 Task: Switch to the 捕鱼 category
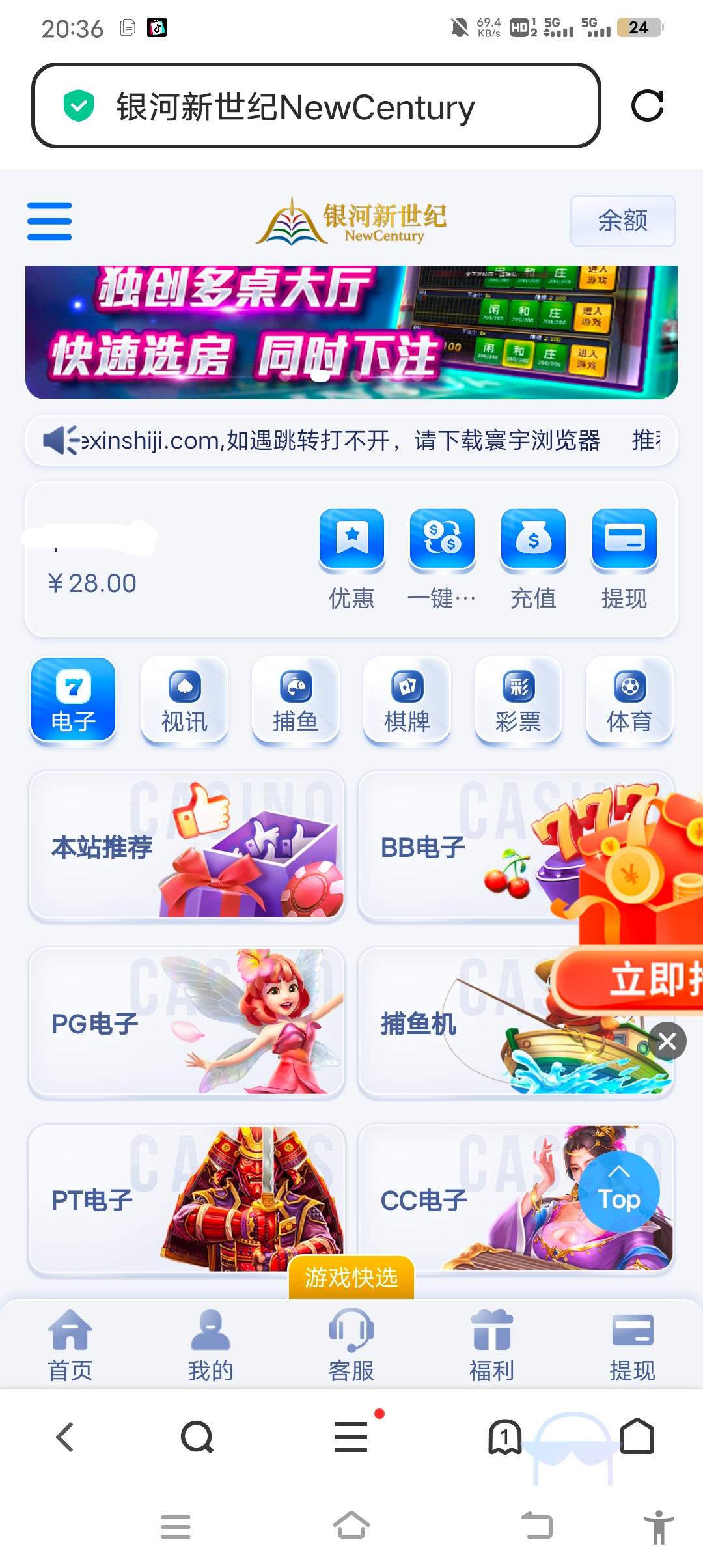coord(296,700)
